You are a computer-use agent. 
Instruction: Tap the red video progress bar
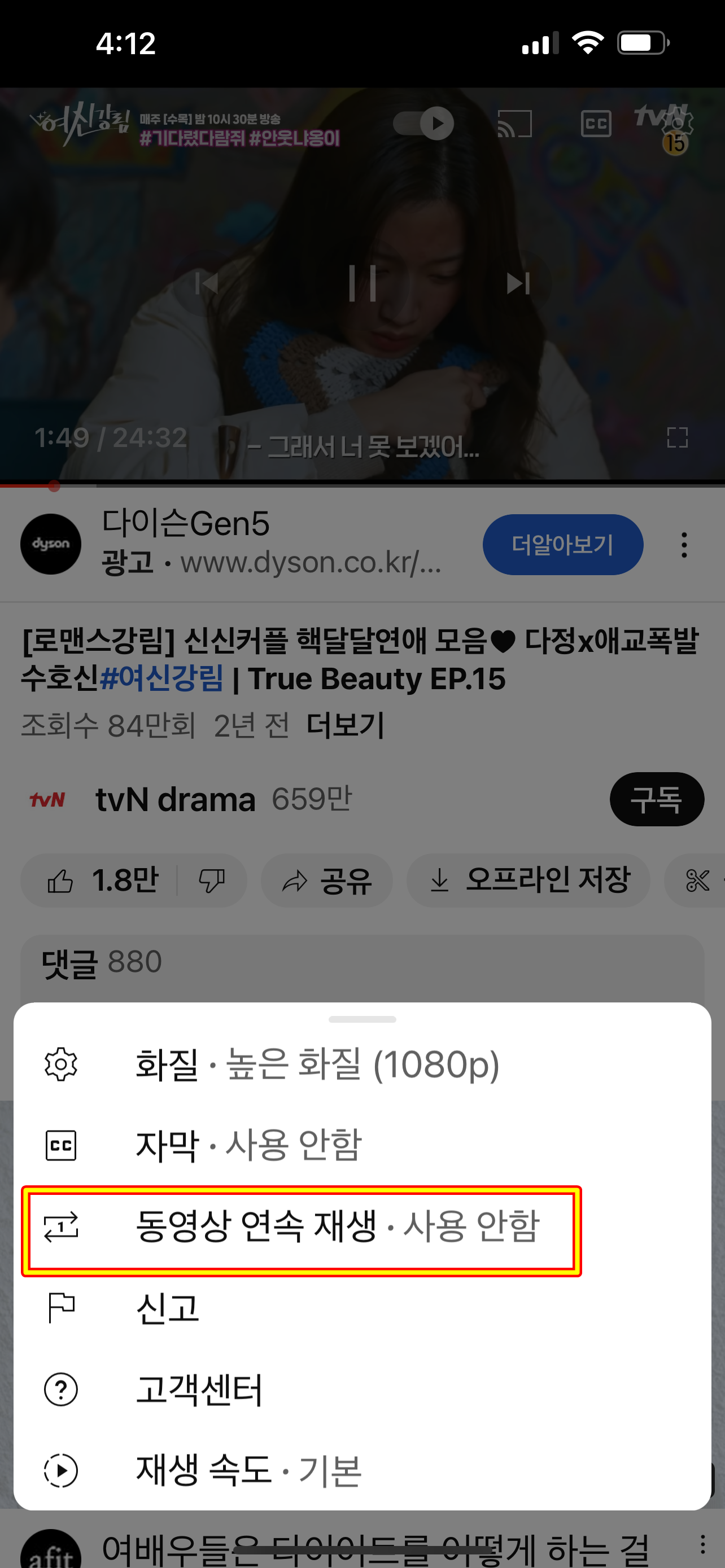pos(54,487)
